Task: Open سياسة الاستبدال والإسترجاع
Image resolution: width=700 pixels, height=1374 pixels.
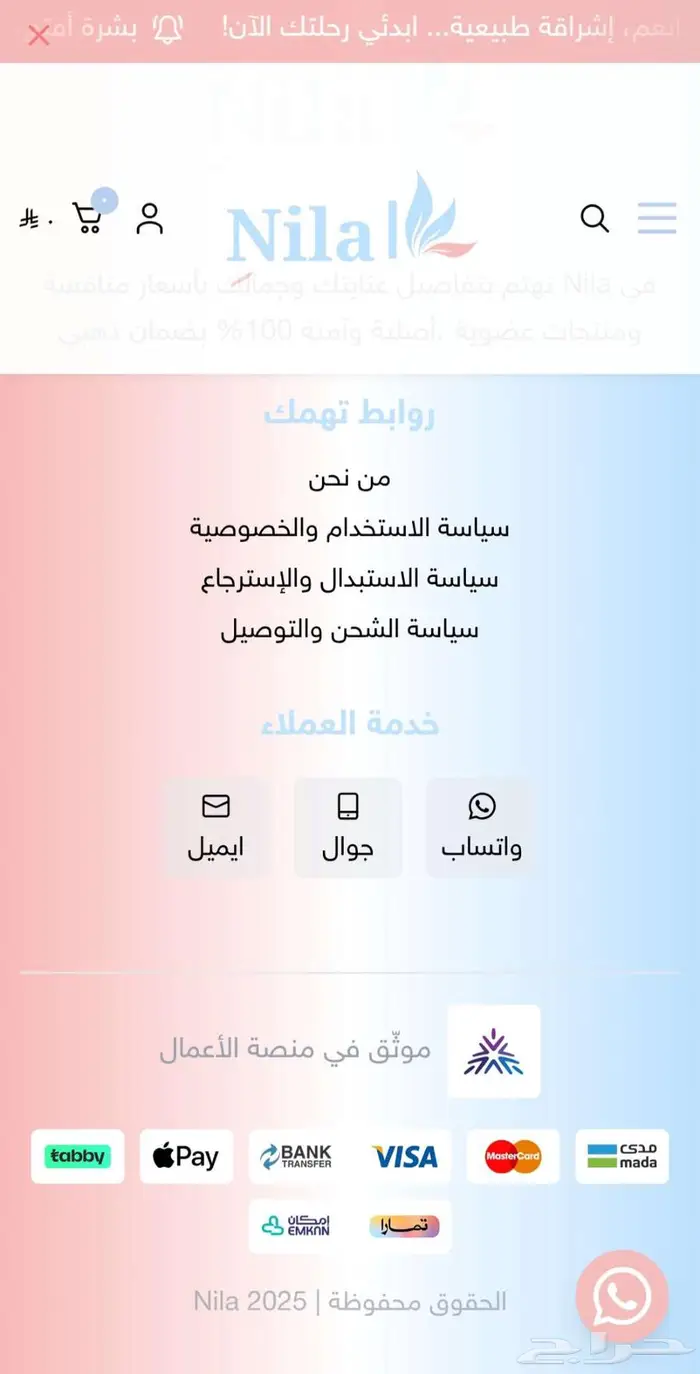Action: click(x=350, y=579)
